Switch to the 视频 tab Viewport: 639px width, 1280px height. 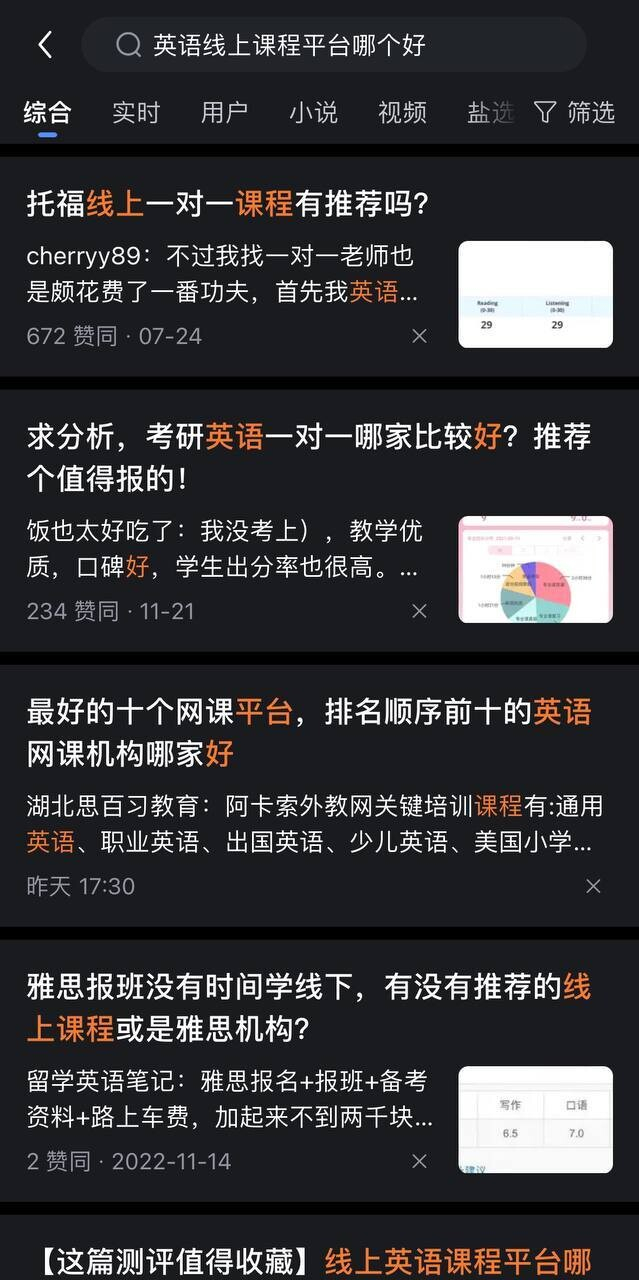point(402,112)
